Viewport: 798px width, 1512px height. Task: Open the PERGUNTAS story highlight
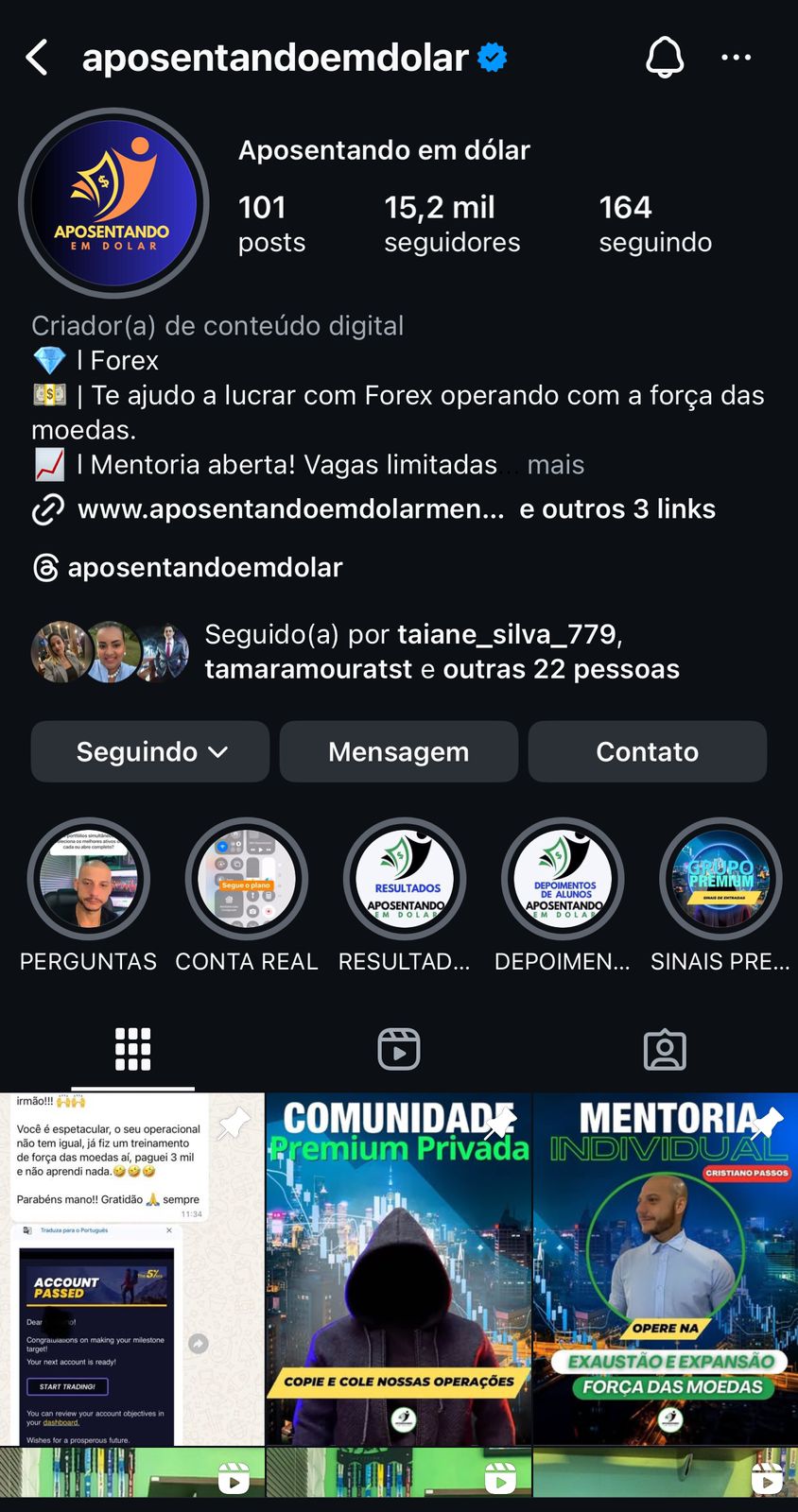tap(89, 879)
